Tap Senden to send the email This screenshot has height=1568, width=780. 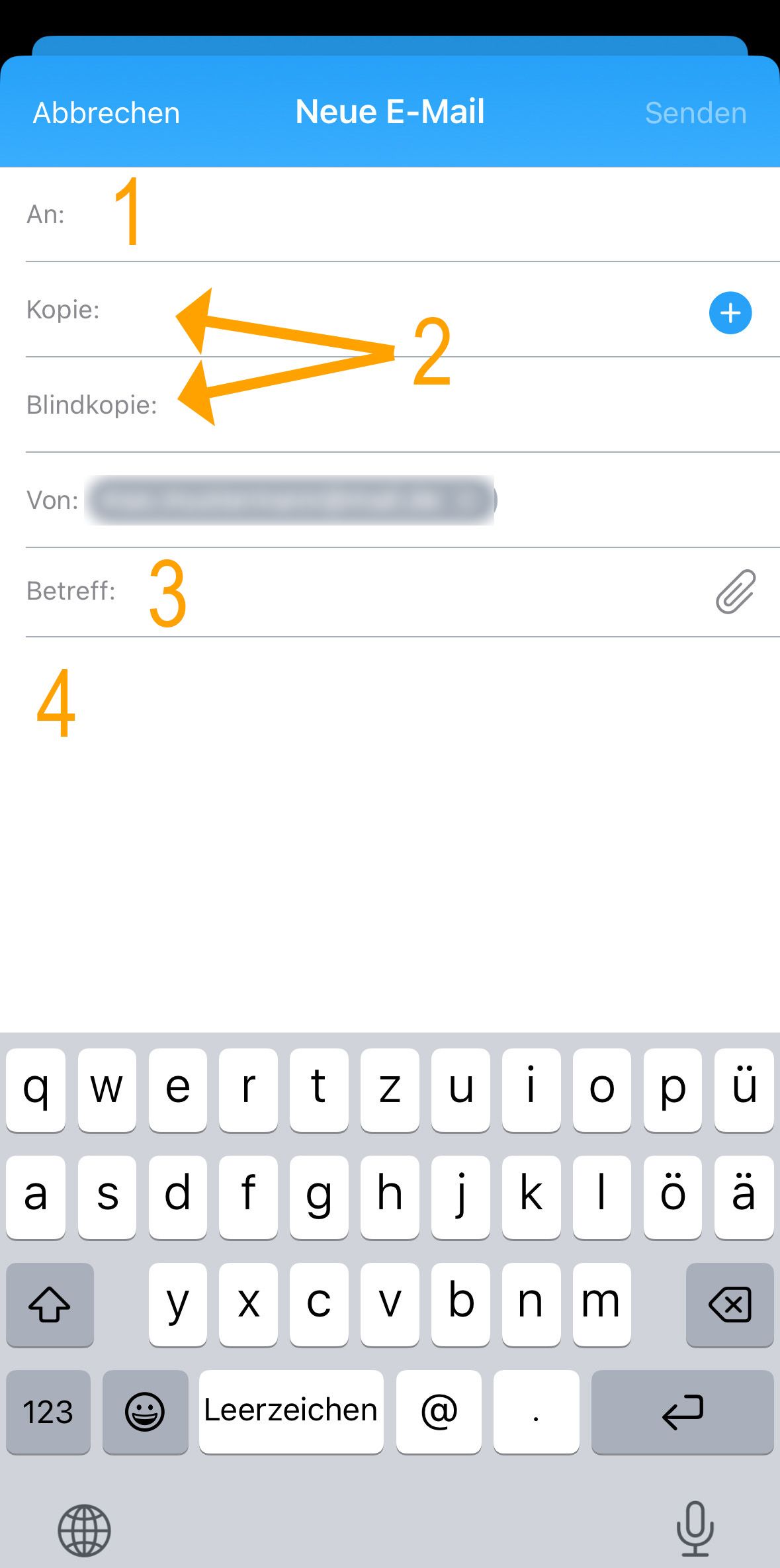695,113
